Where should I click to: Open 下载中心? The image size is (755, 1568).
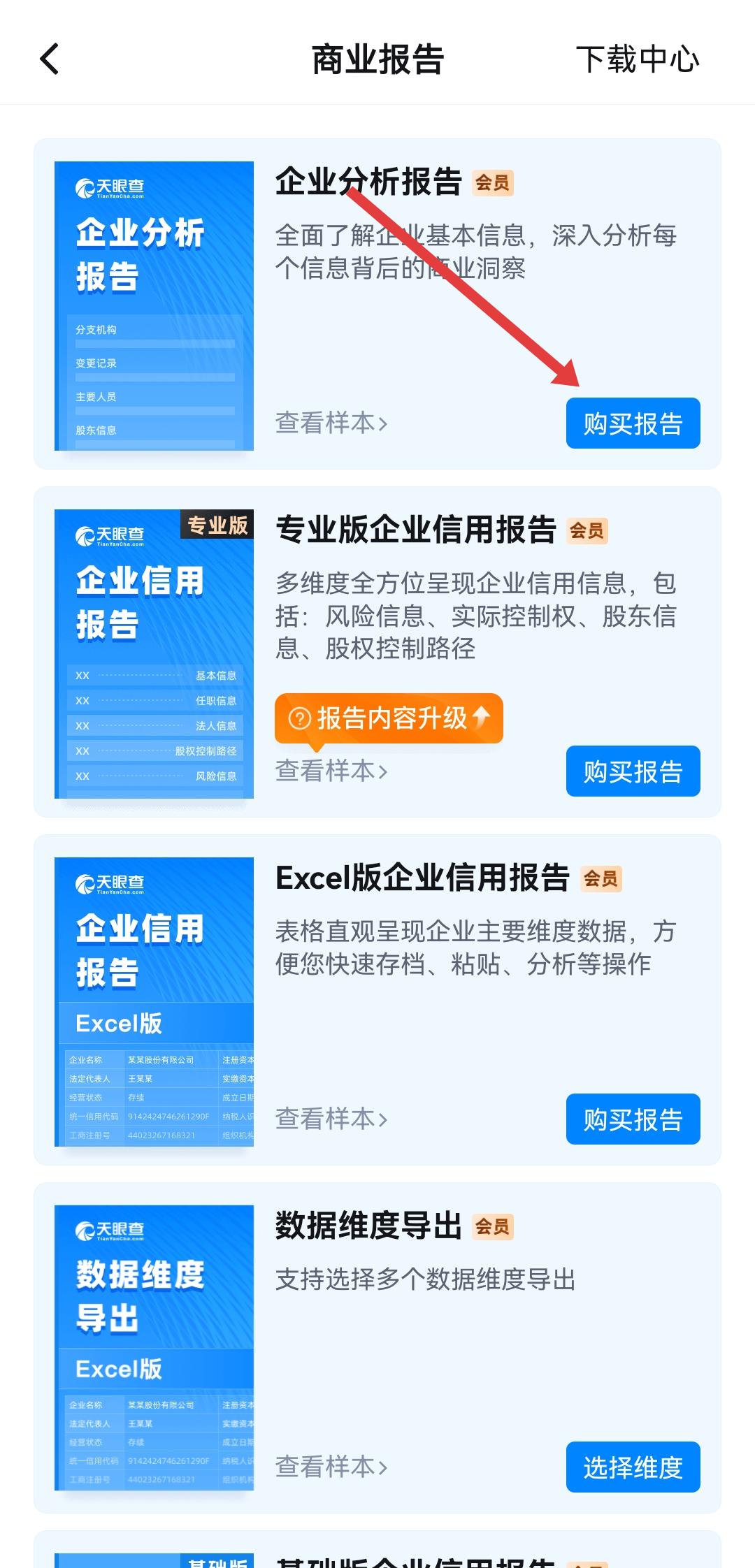click(637, 59)
